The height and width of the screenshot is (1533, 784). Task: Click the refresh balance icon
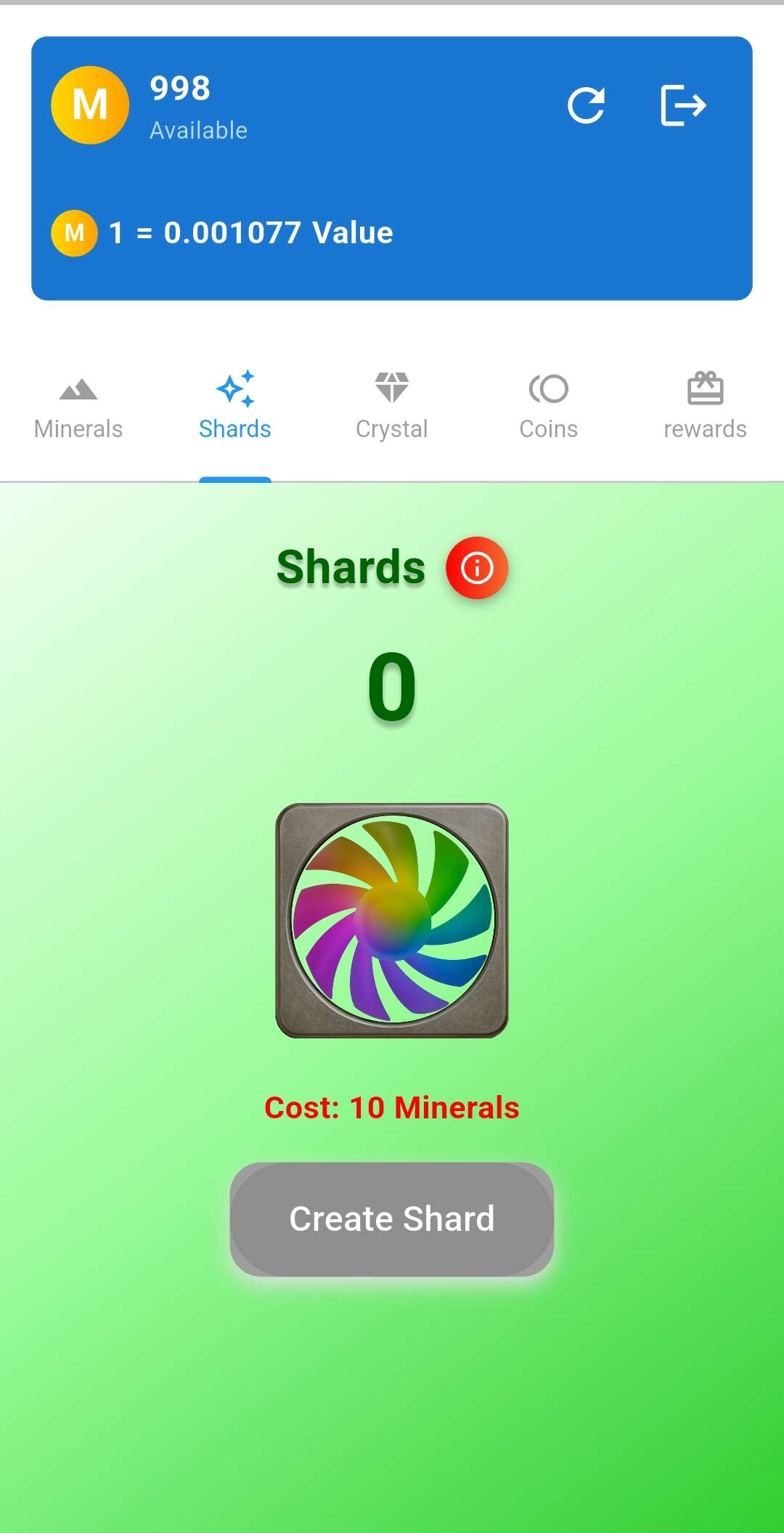[x=587, y=105]
